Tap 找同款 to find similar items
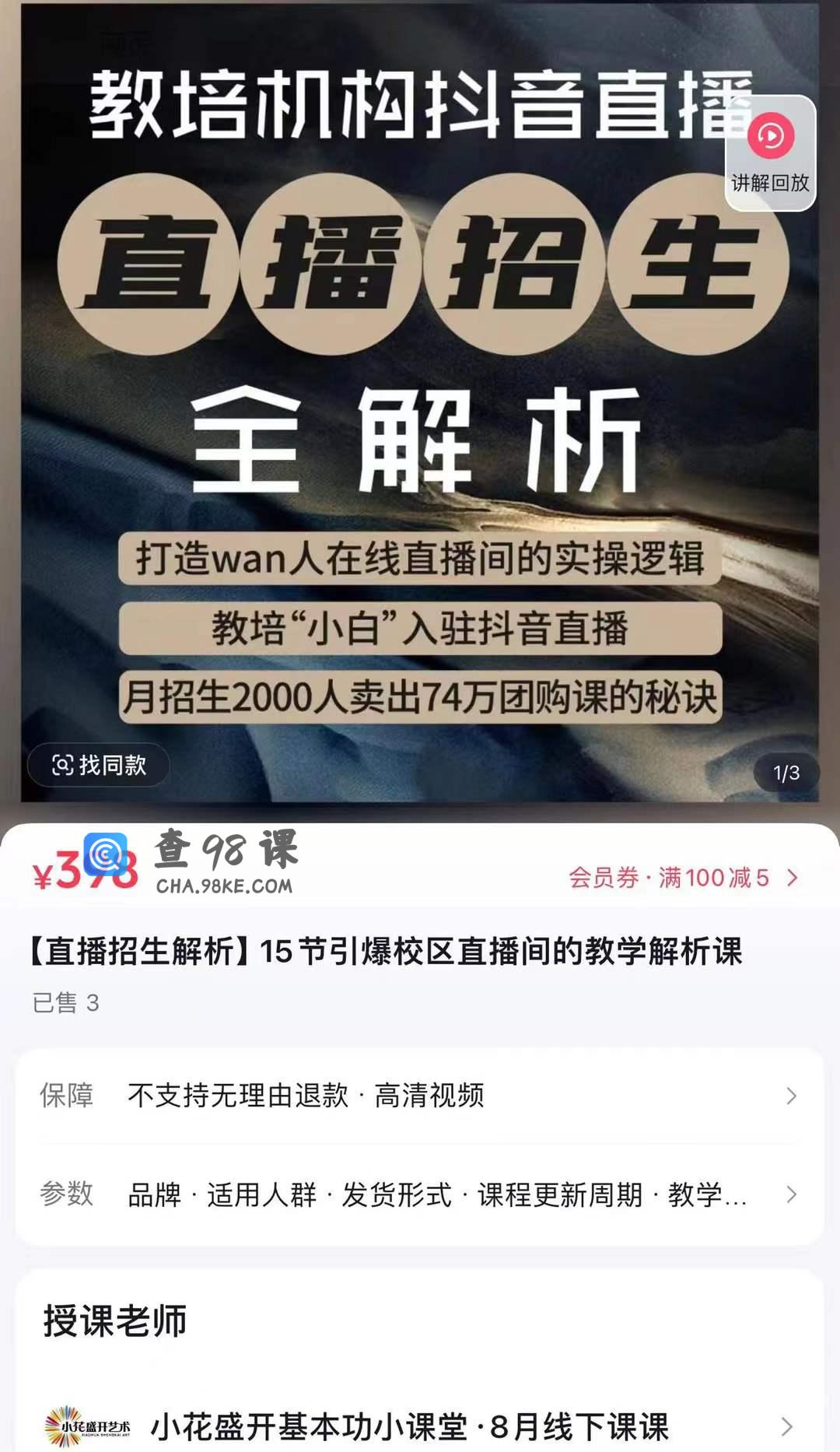 coord(99,765)
